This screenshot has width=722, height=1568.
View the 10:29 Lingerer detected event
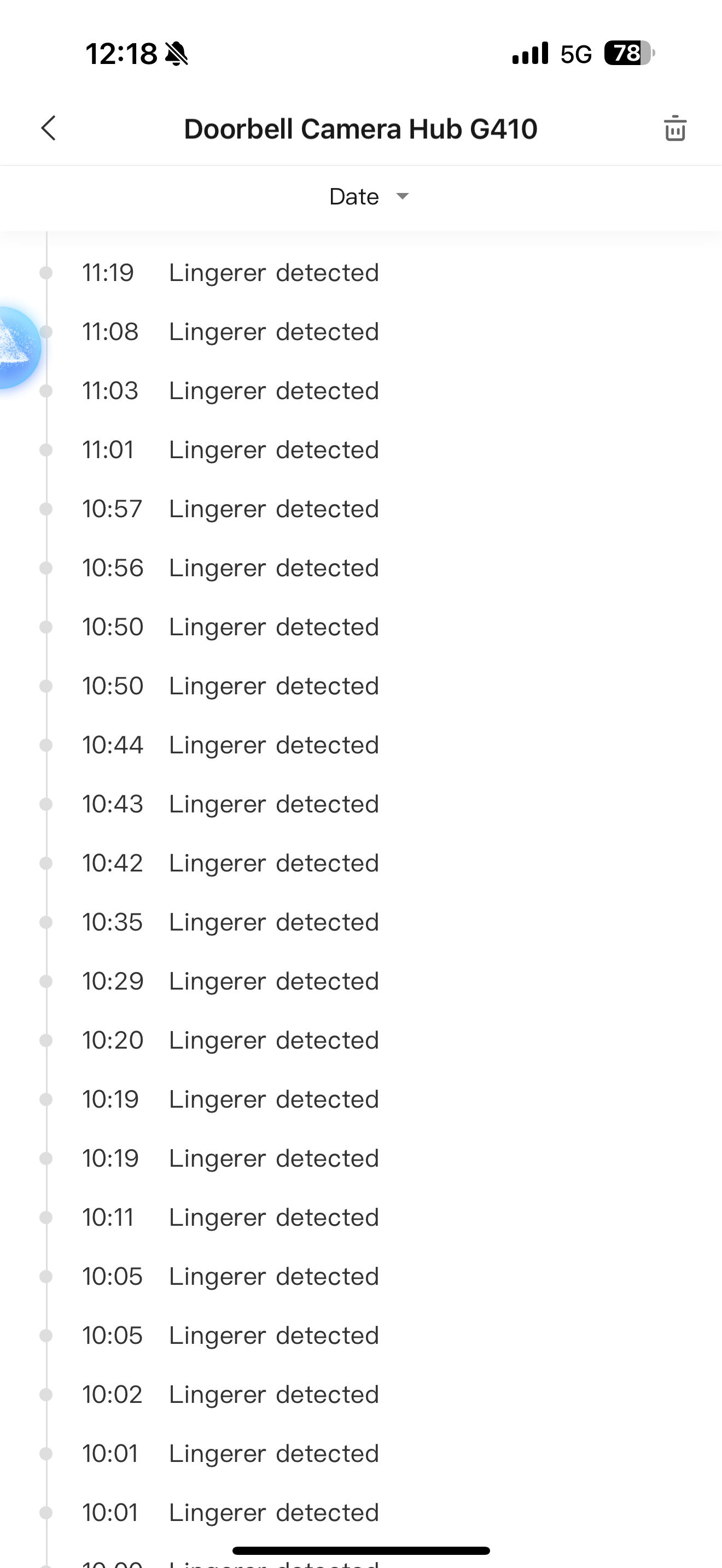point(274,981)
